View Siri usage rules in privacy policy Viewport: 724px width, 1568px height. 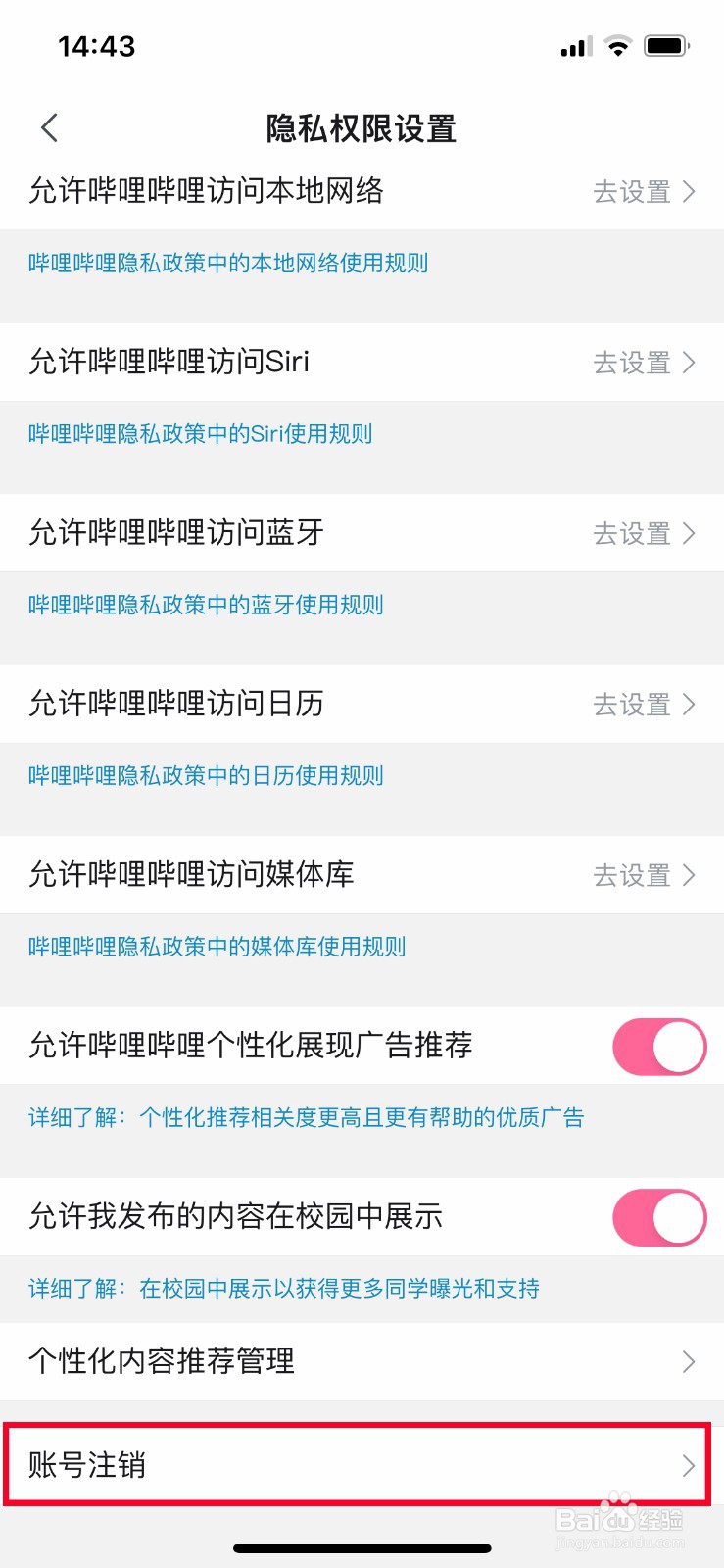pos(199,434)
